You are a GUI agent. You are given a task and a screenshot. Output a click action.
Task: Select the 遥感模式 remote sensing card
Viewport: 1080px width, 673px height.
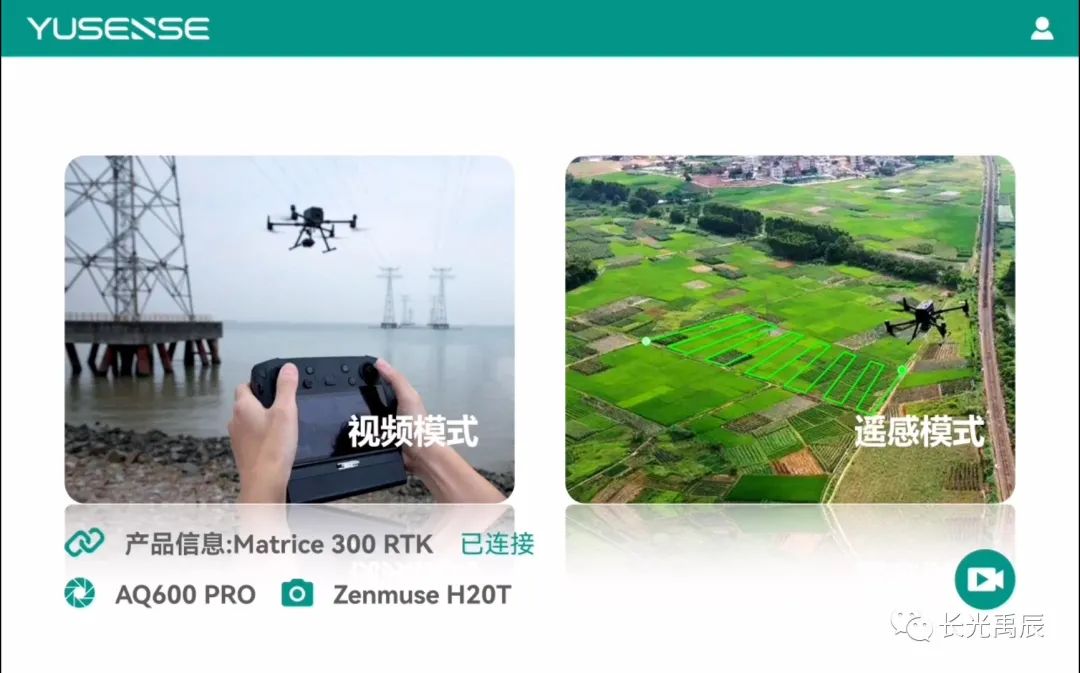(789, 329)
